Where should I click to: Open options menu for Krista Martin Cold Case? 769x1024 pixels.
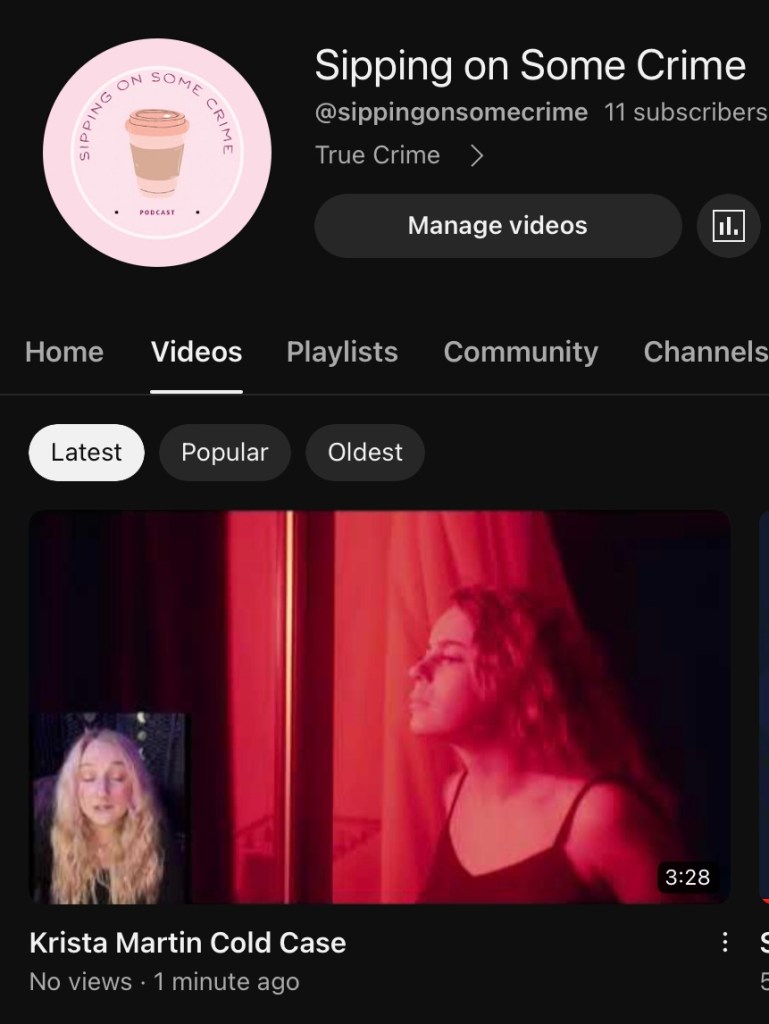click(725, 942)
